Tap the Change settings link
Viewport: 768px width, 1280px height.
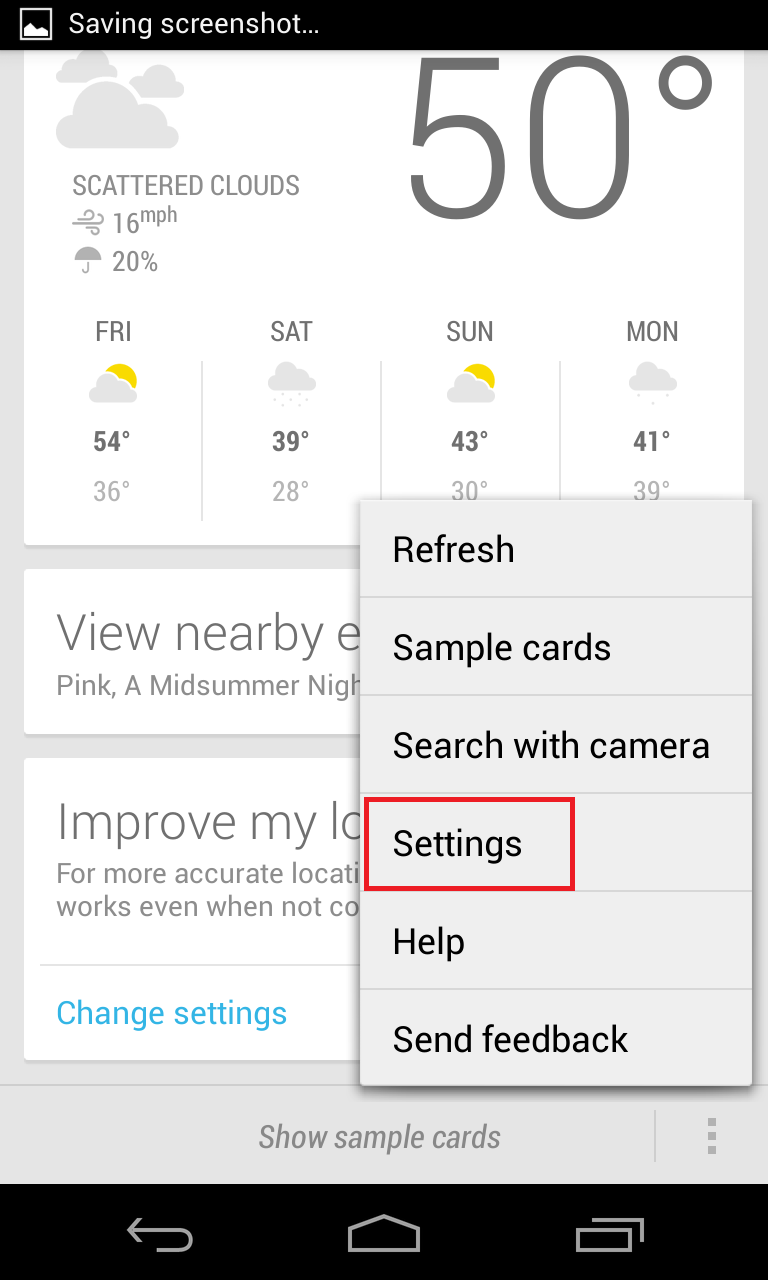coord(172,1013)
